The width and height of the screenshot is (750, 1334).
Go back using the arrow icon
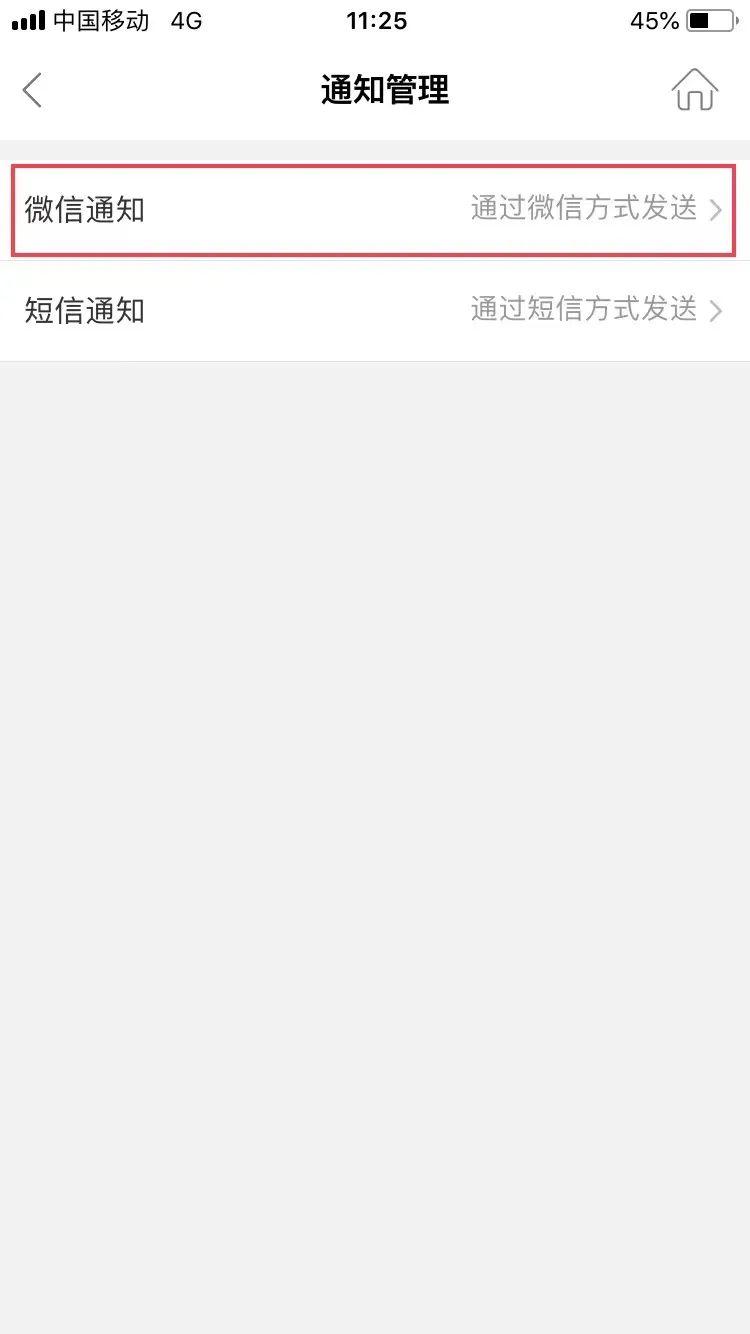point(33,90)
